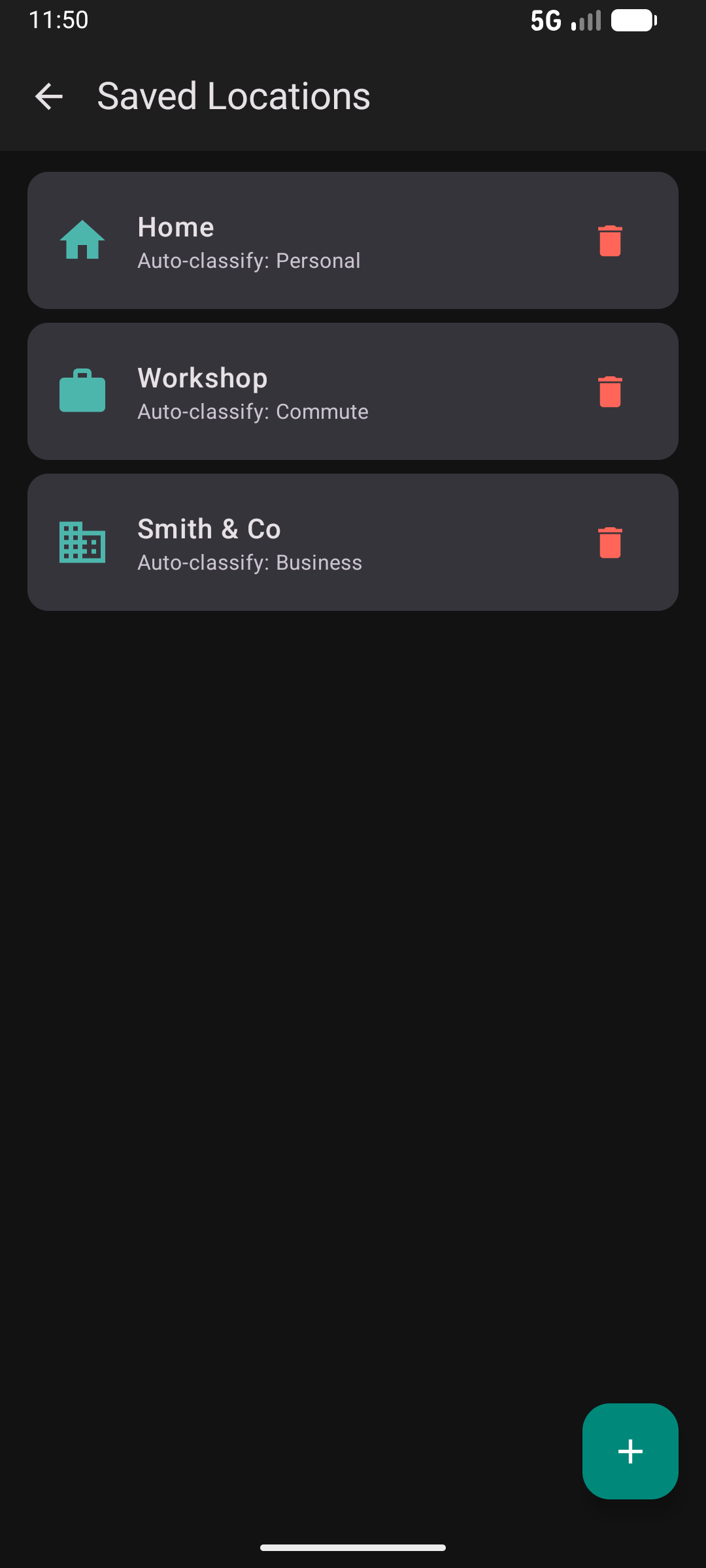The height and width of the screenshot is (1568, 706).
Task: Select the Home location card
Action: click(x=353, y=240)
